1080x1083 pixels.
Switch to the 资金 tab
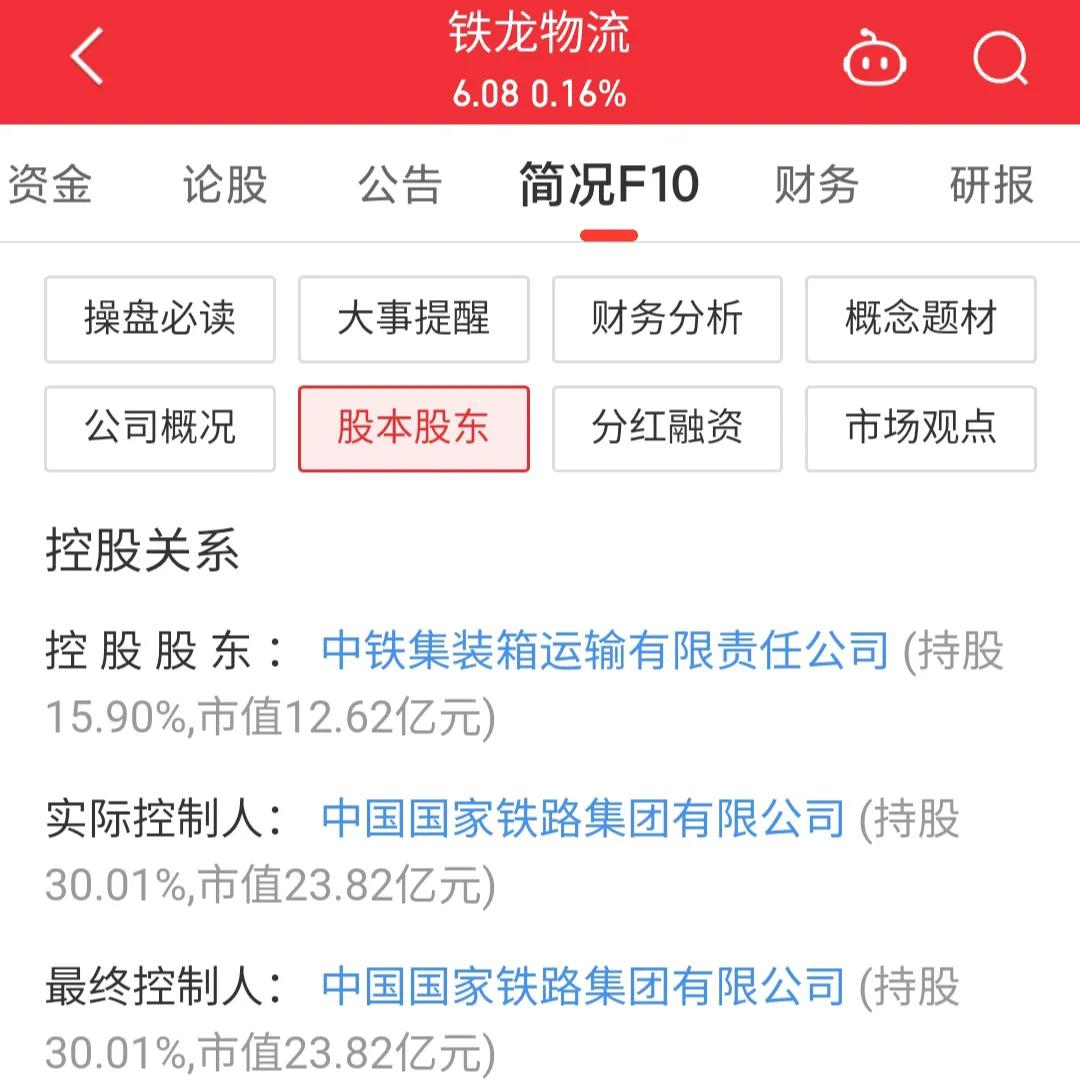(x=51, y=186)
